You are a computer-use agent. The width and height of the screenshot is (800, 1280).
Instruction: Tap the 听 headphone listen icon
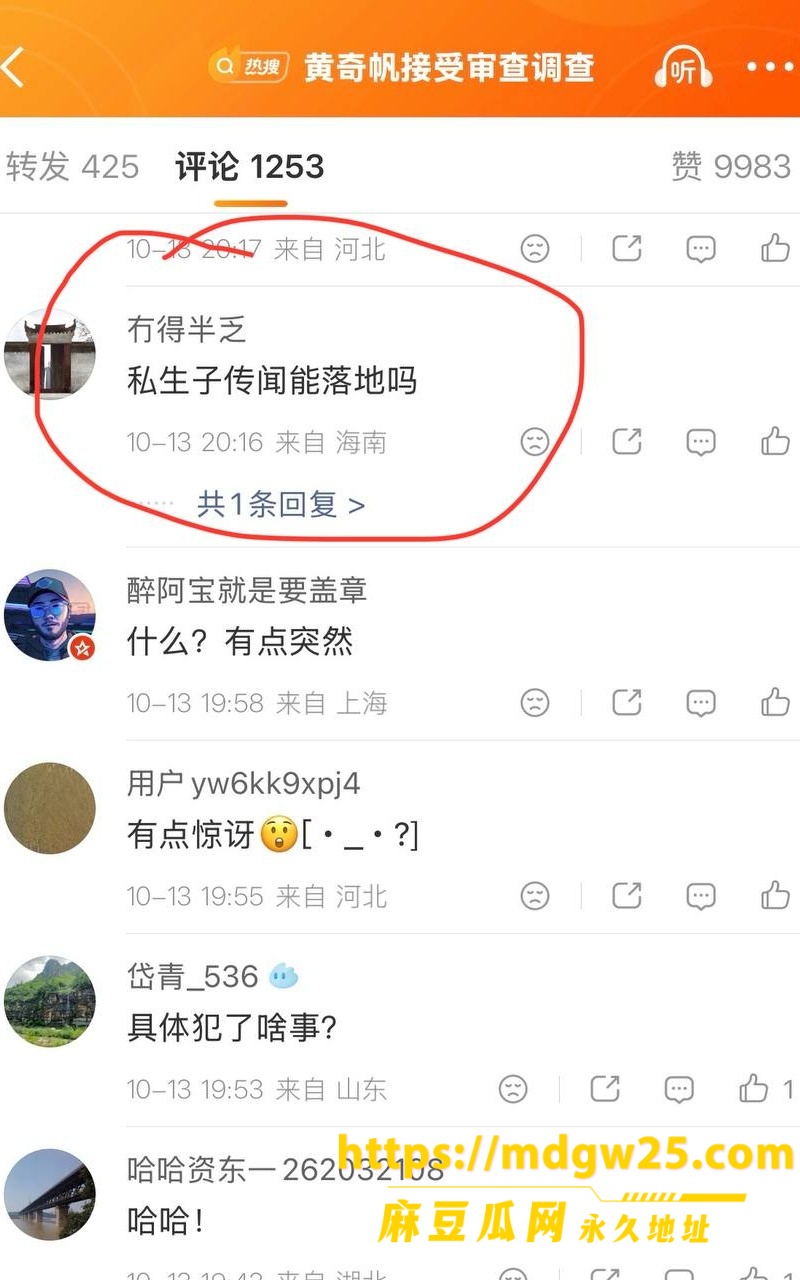pos(683,69)
